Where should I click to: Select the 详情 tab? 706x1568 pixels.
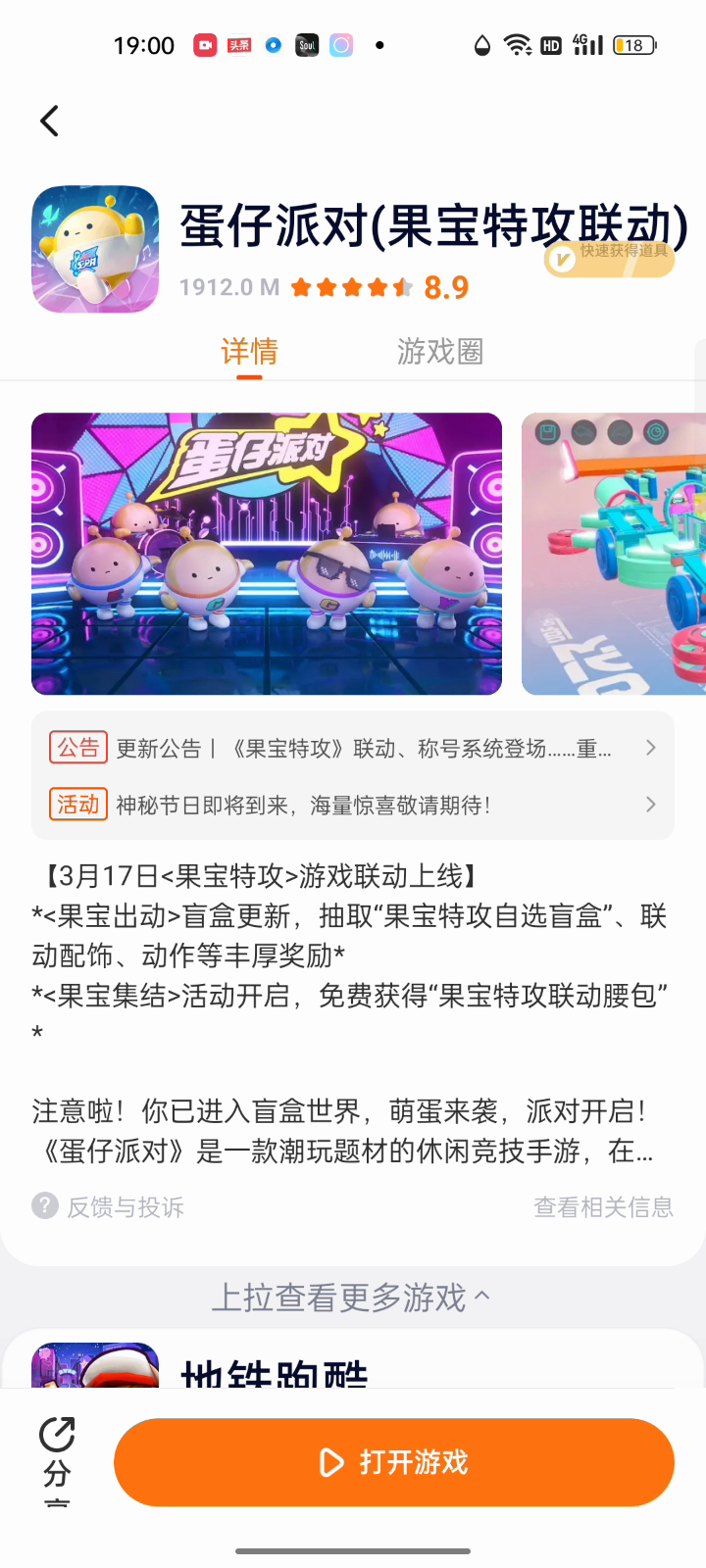pyautogui.click(x=249, y=351)
